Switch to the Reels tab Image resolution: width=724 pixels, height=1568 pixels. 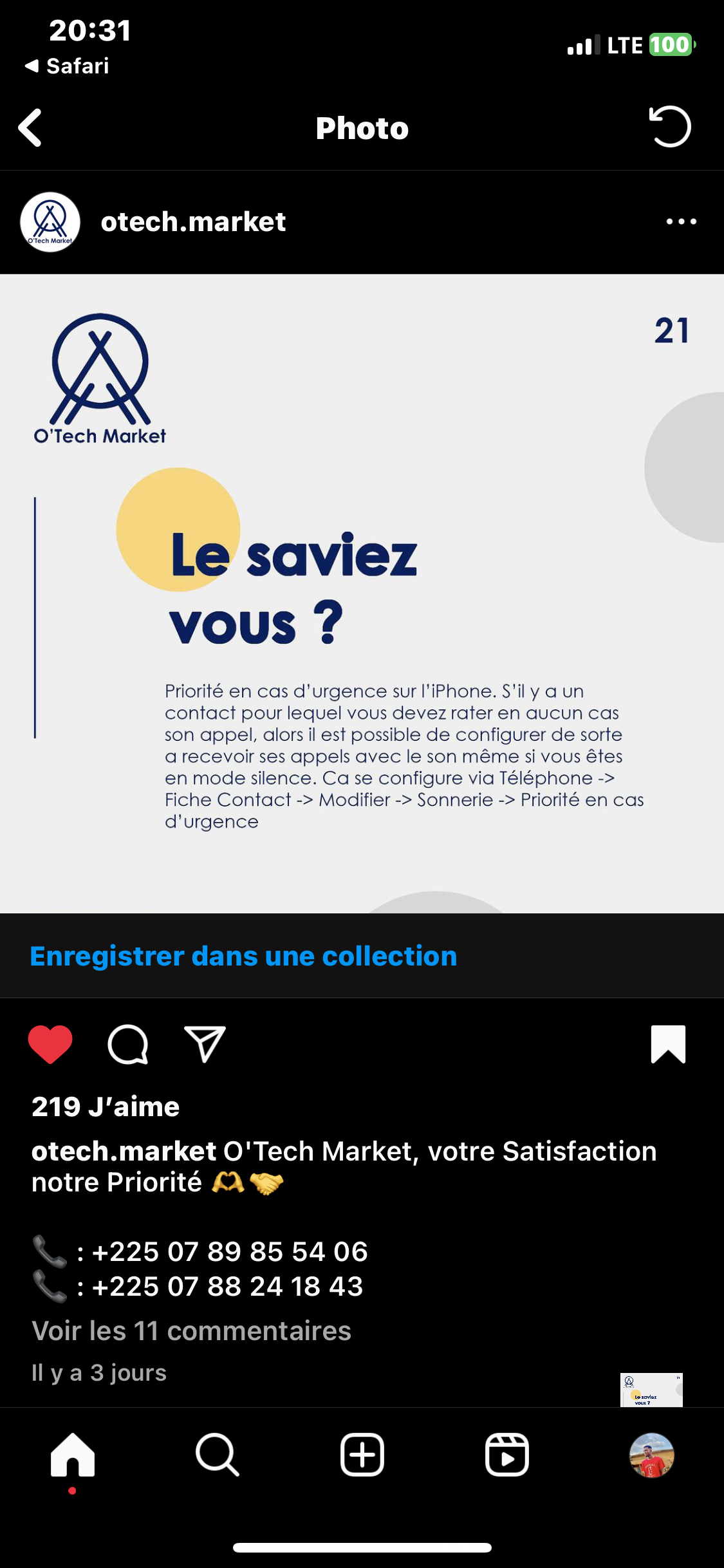click(x=507, y=1455)
